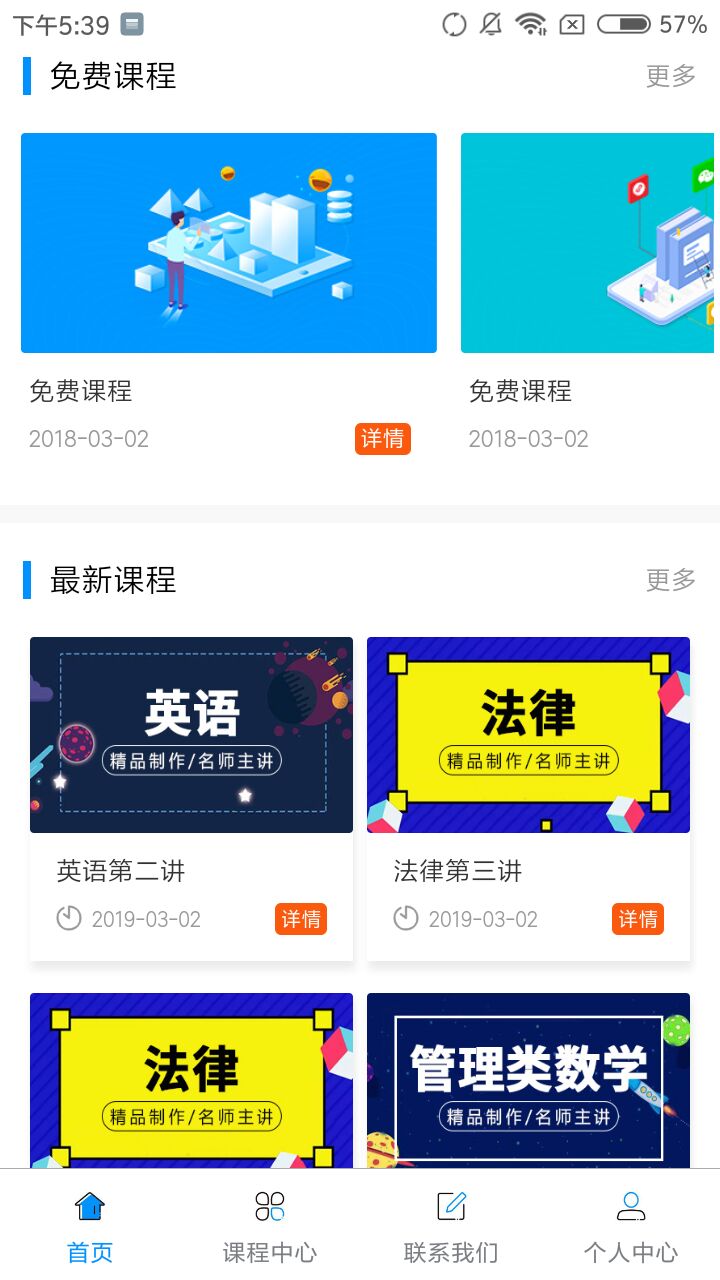Open the 法律 course thumbnail image
Viewport: 720px width, 1280px height.
(x=528, y=734)
